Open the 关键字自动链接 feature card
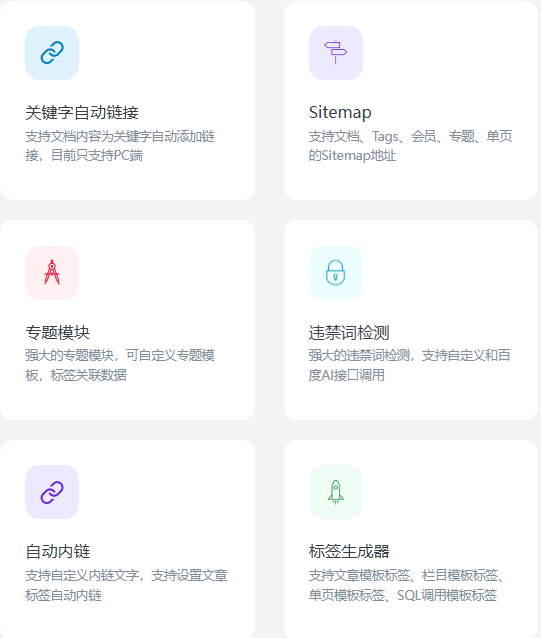Screen dimensions: 541x638 tap(128, 101)
